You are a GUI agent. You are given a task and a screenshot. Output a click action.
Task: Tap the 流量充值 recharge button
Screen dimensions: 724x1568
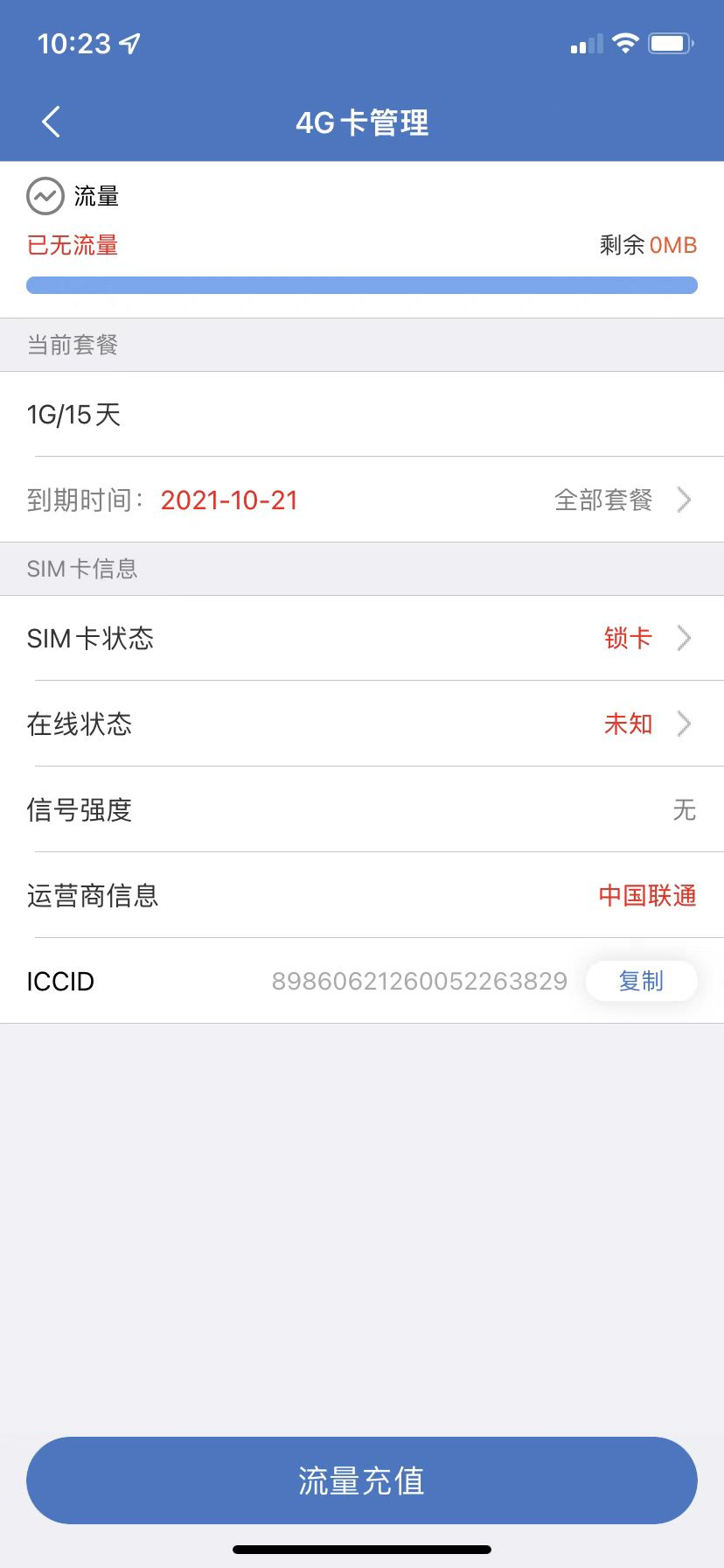coord(362,1480)
